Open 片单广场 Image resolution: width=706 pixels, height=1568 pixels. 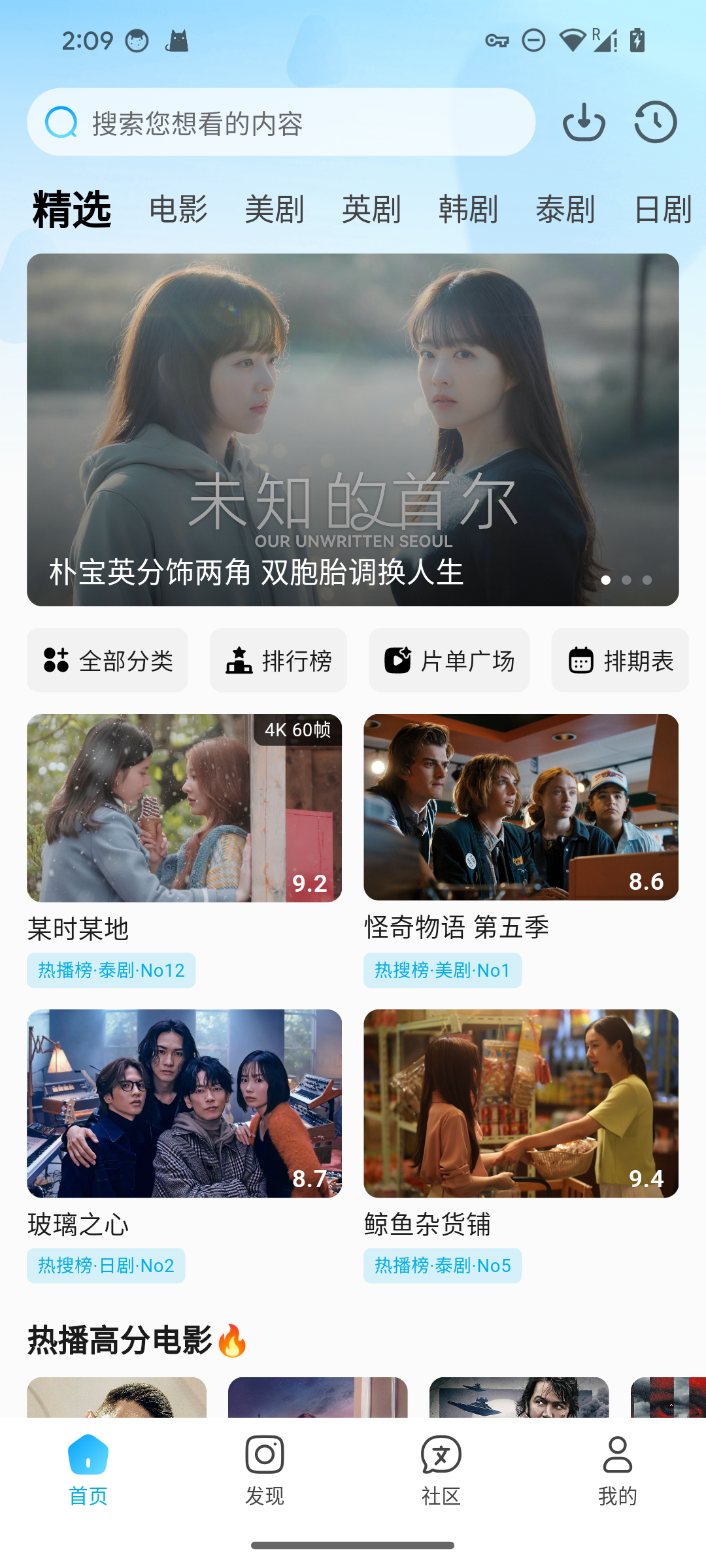(449, 661)
